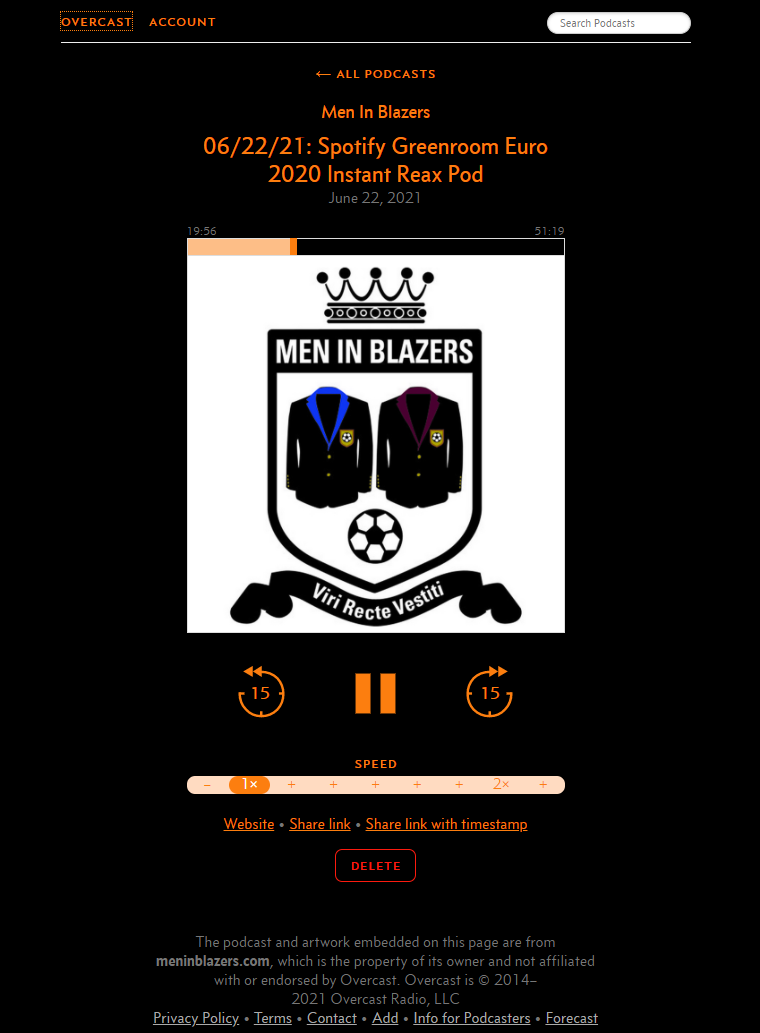Decrease speed with the minus option

point(207,785)
